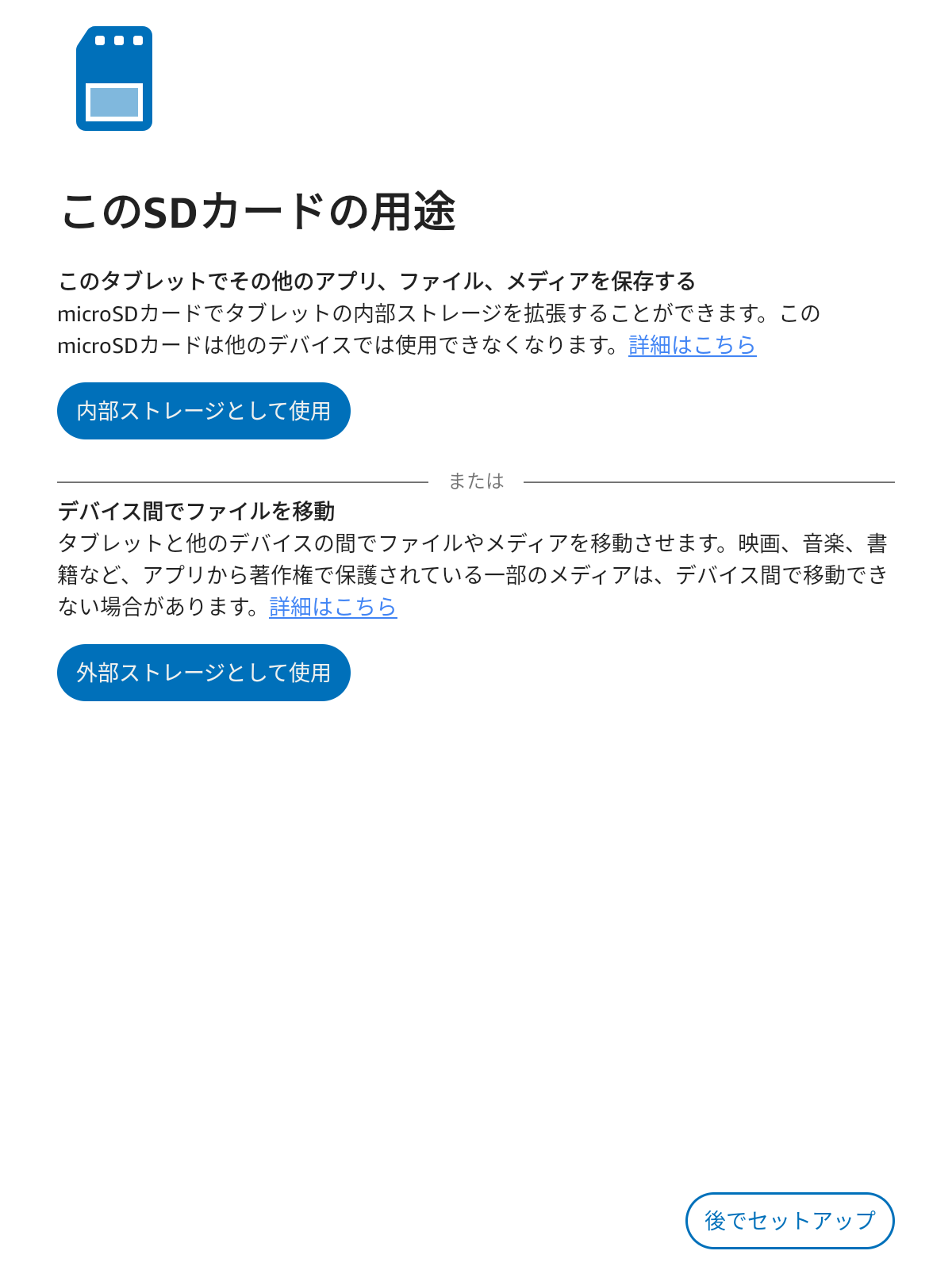Choose 後でセットアップ to skip
The image size is (952, 1270).
pyautogui.click(x=789, y=1221)
